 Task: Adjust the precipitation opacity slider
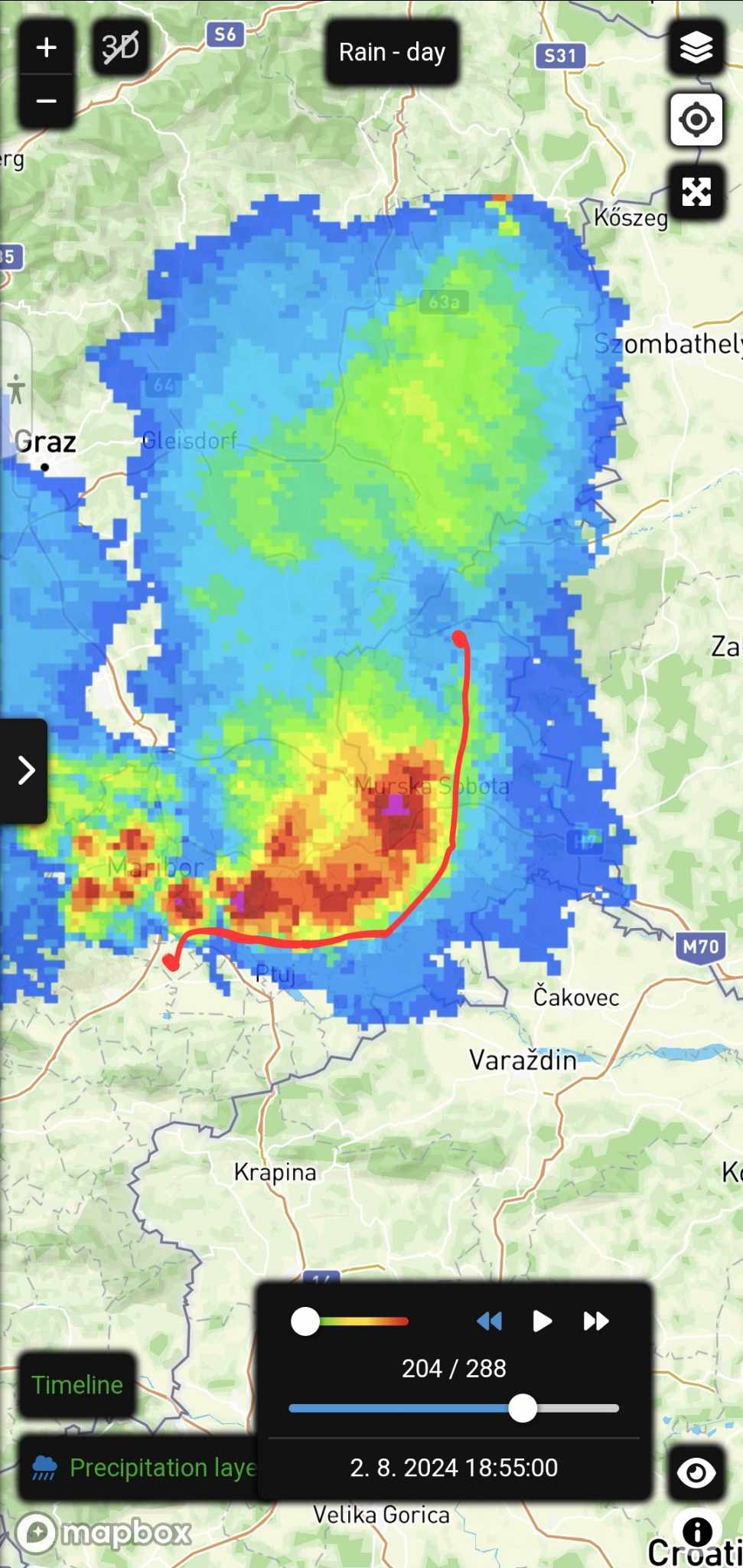(350, 1321)
